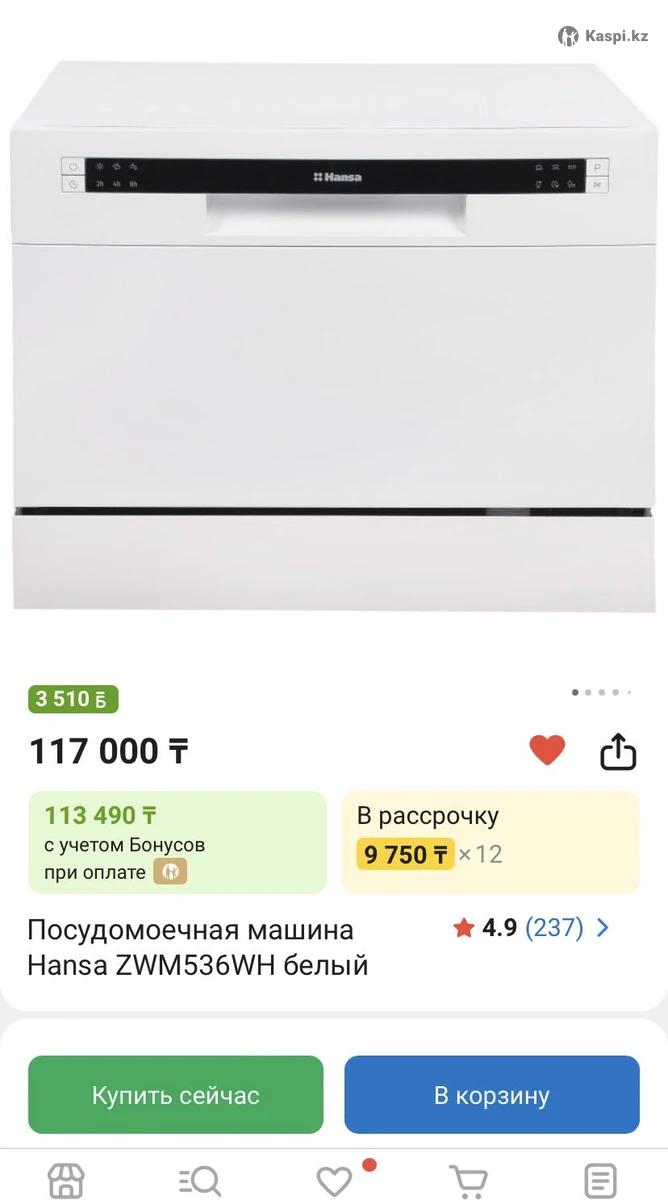Screen dimensions: 668x1200
Task: Tap Купить сейчас to buy now
Action: pos(176,1095)
